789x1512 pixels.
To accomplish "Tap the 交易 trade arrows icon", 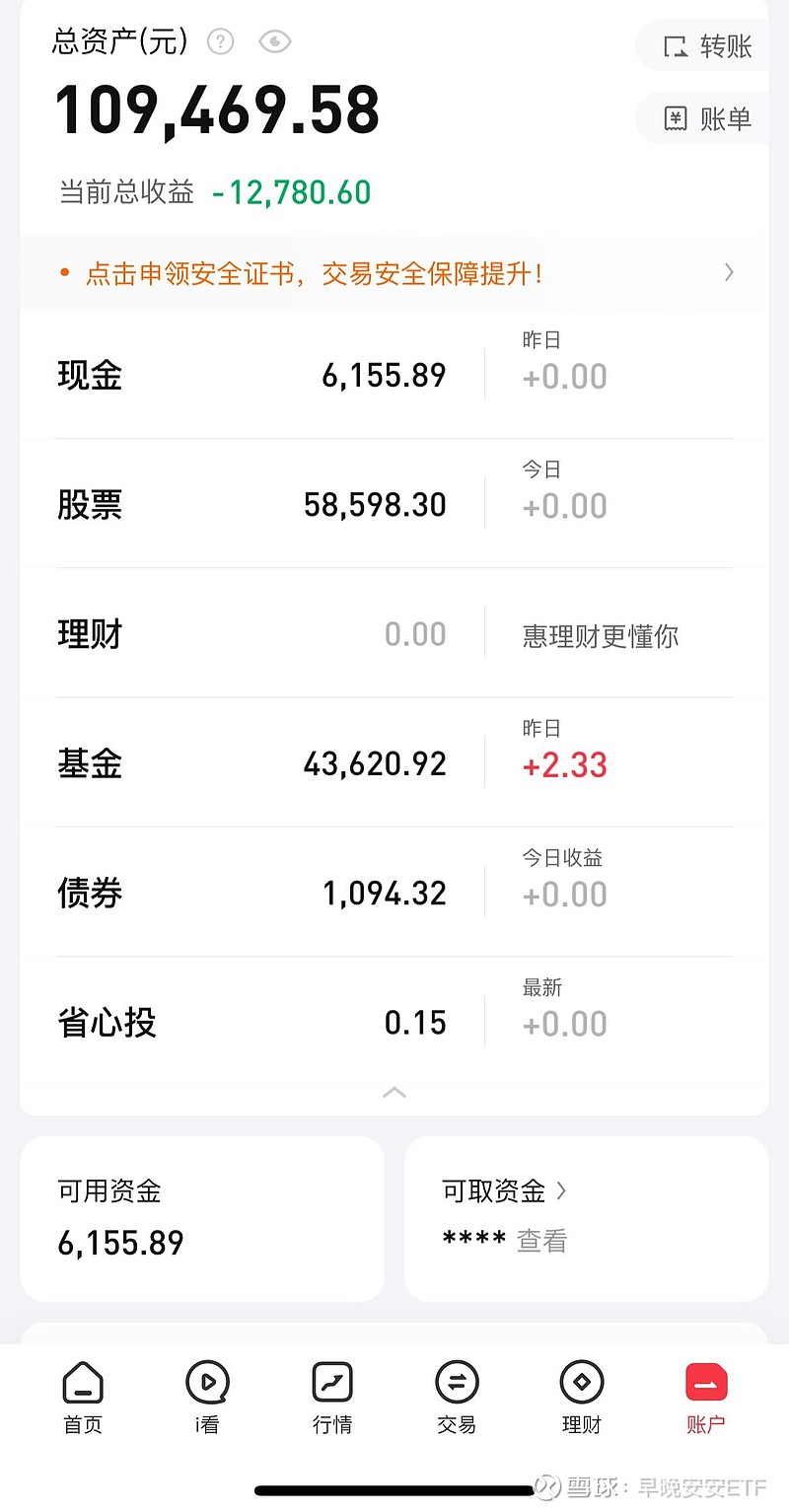I will coord(456,1384).
